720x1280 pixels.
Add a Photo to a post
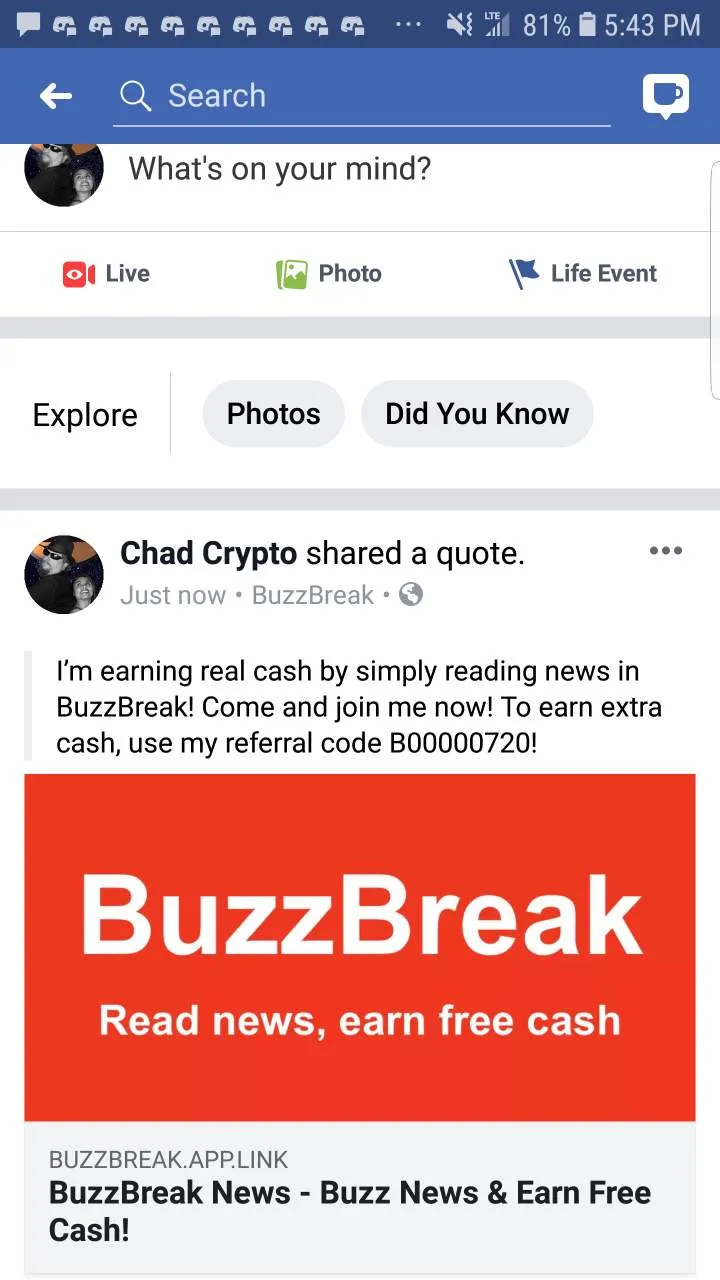[x=329, y=274]
